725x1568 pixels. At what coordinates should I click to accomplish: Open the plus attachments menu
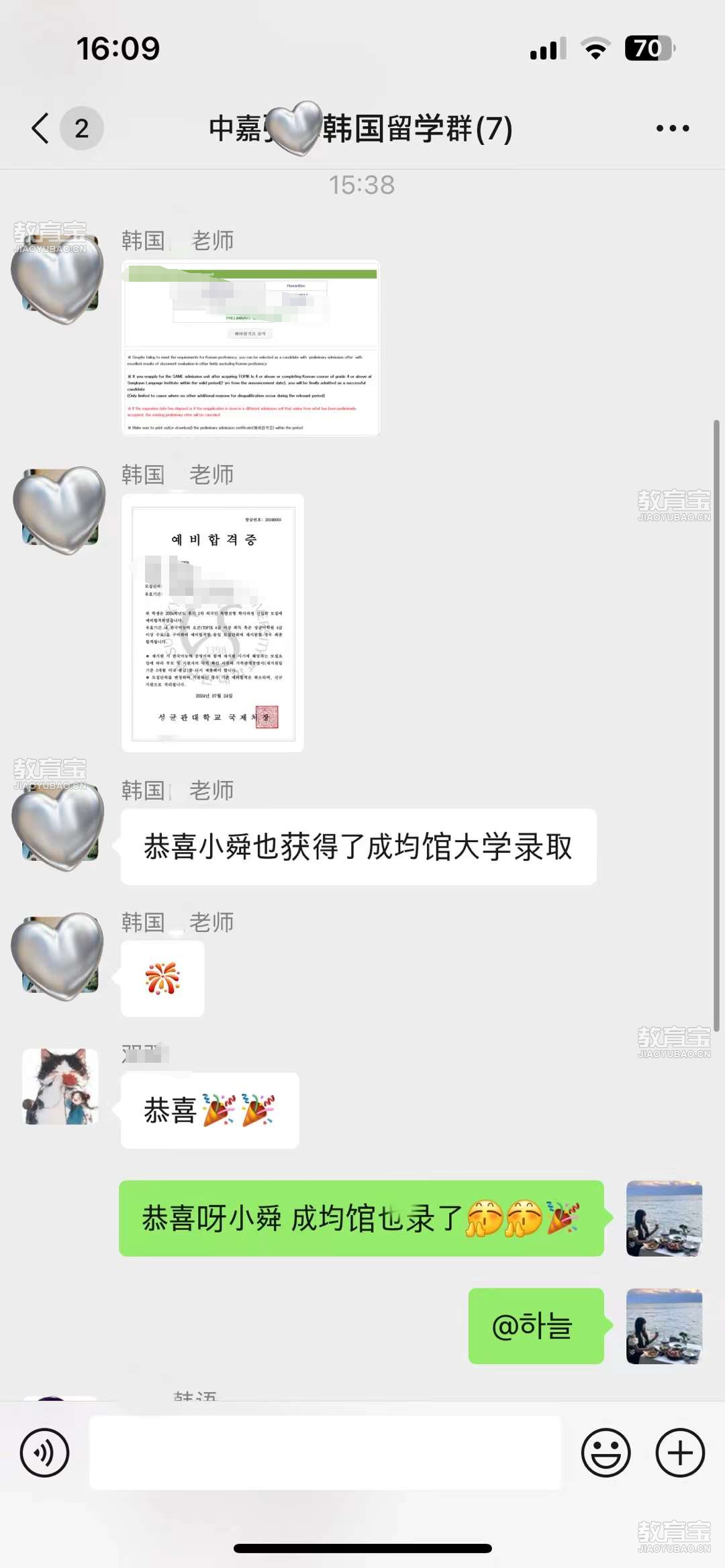680,1453
